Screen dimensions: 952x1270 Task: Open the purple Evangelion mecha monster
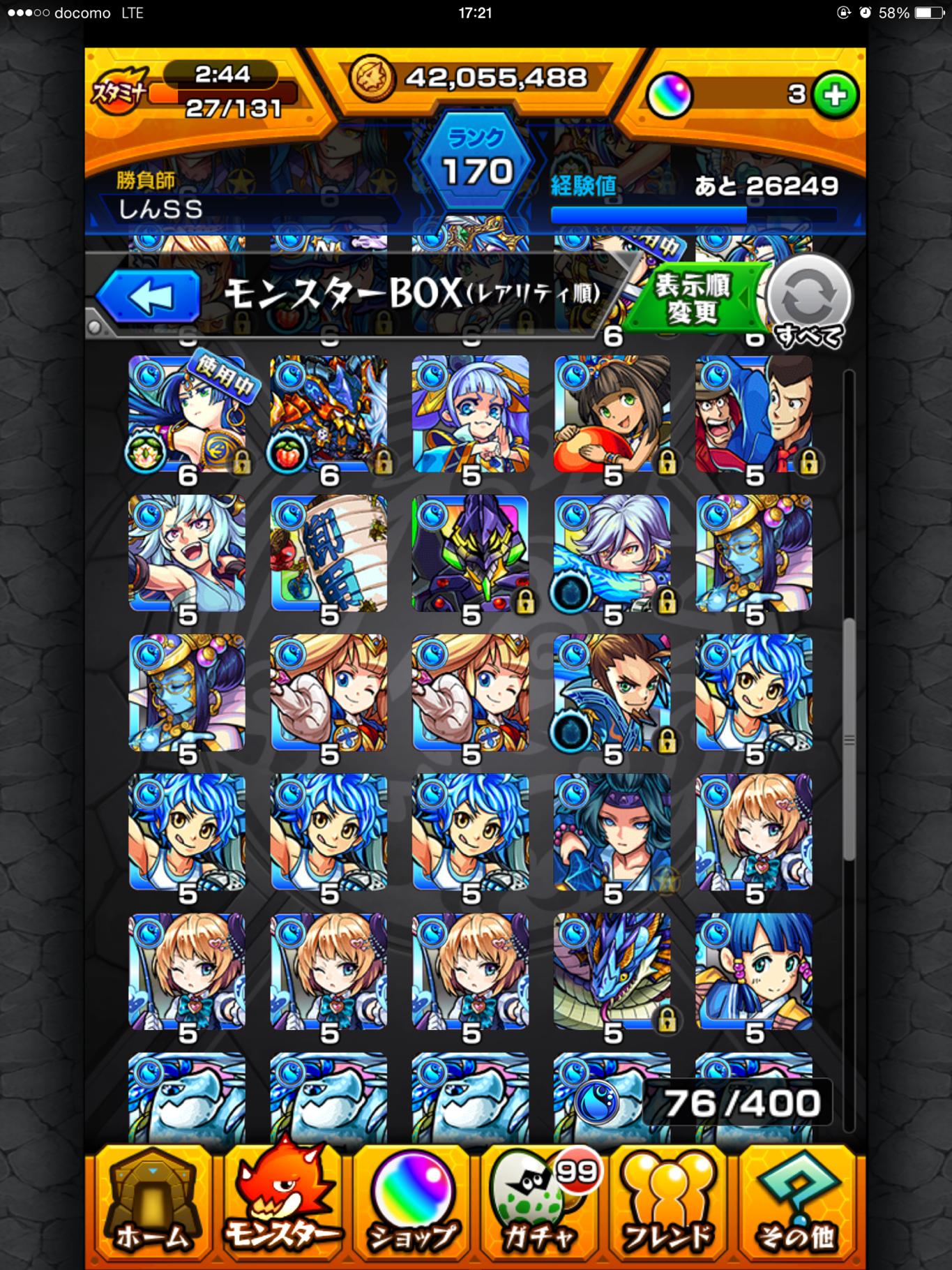point(470,554)
